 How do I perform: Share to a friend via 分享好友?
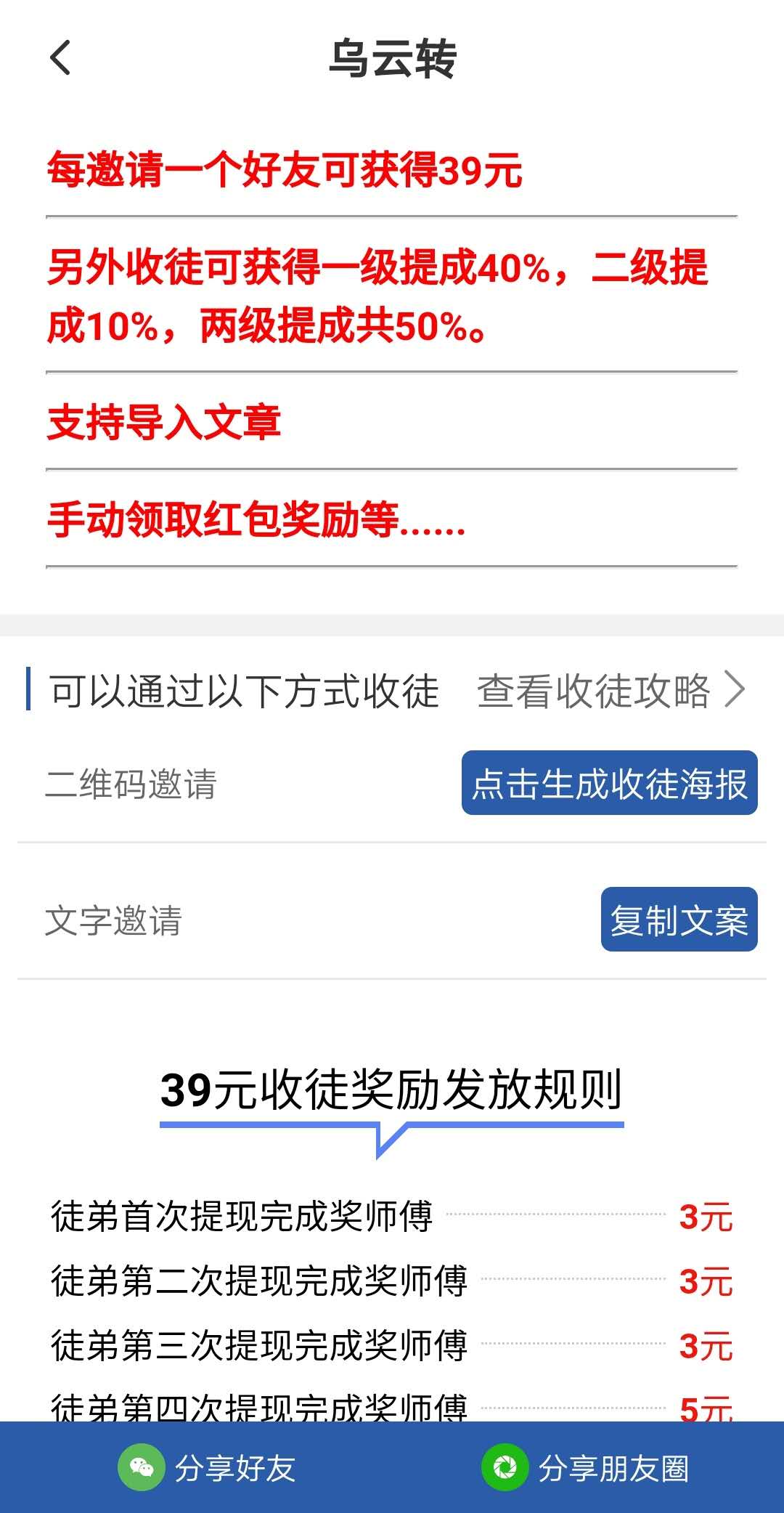tap(207, 1468)
